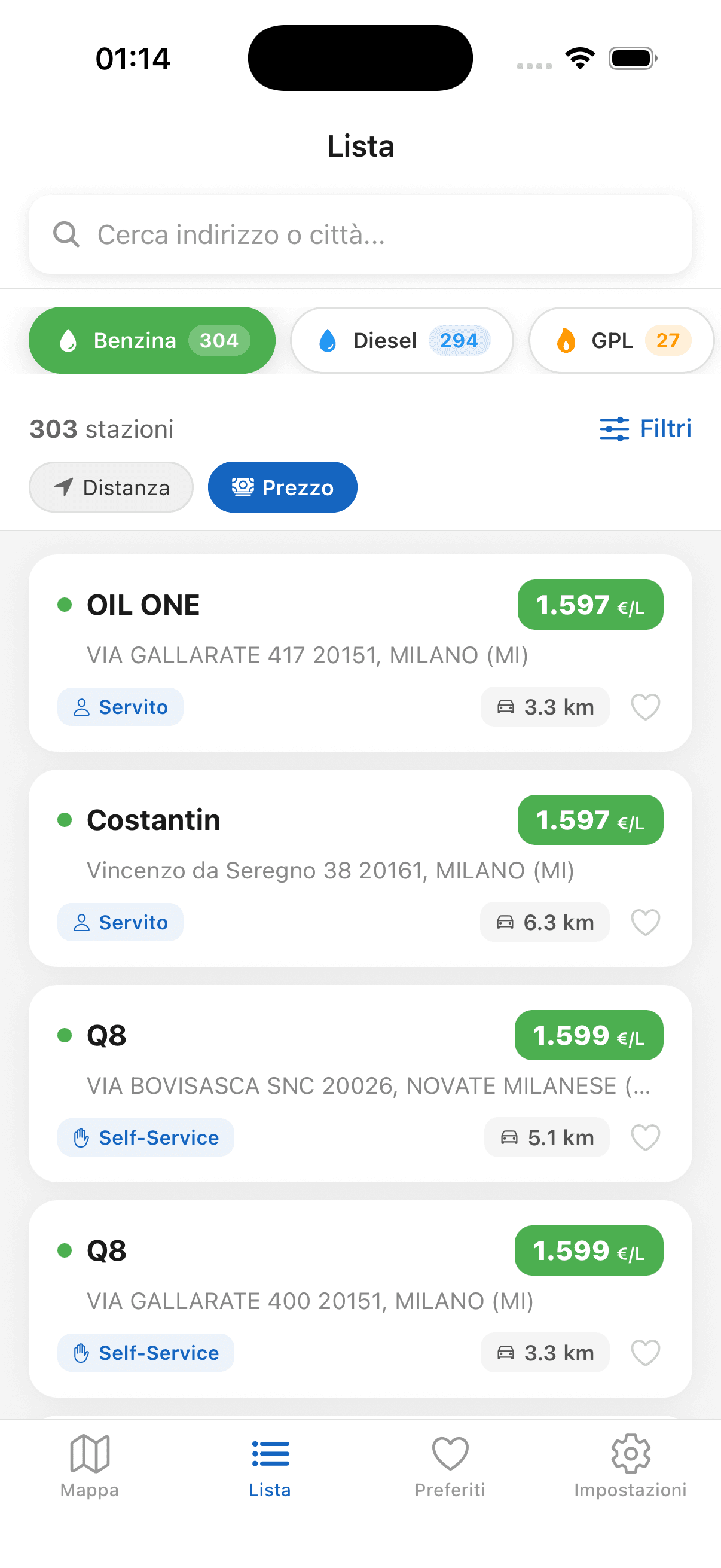
Task: Select the Benzina fuel droplet icon
Action: coord(68,340)
